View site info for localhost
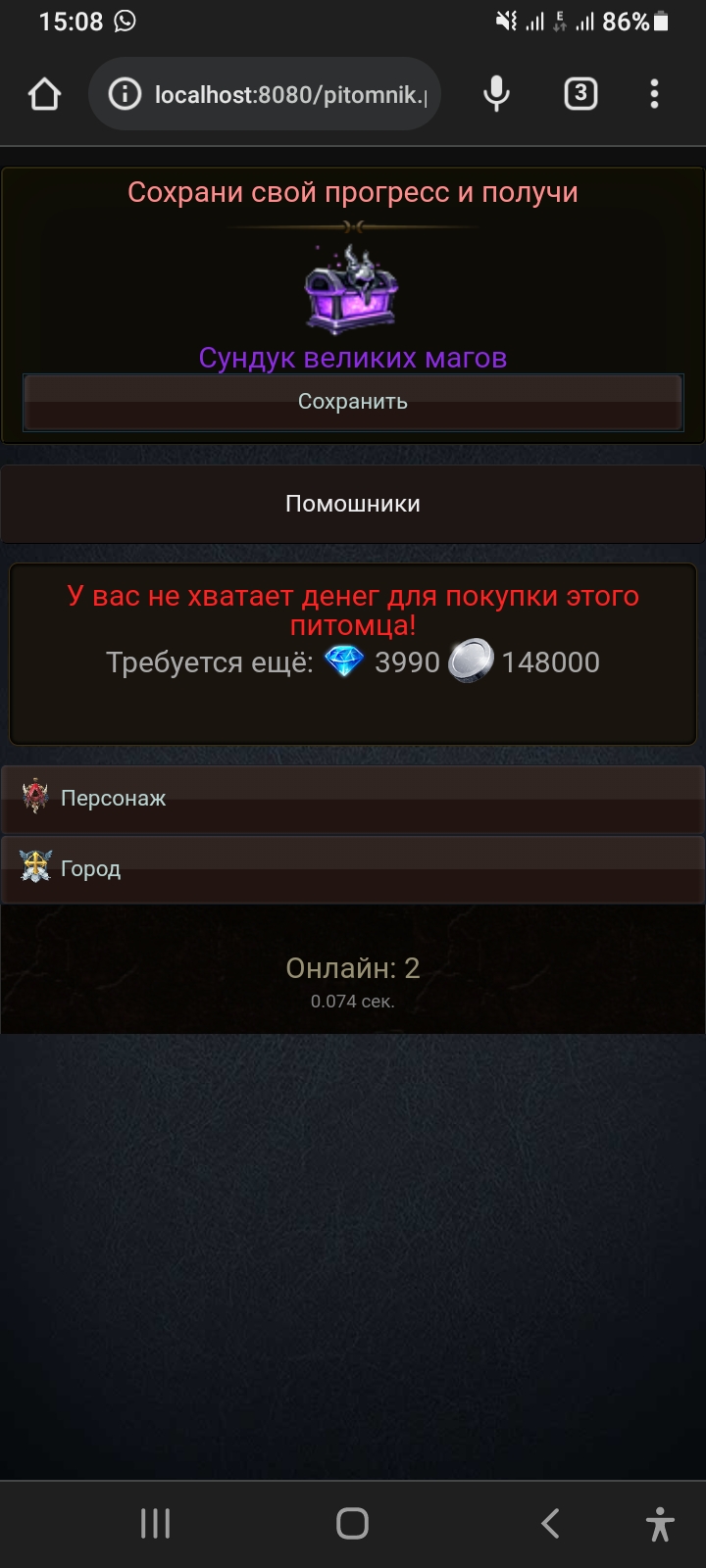Image resolution: width=706 pixels, height=1568 pixels. click(125, 94)
